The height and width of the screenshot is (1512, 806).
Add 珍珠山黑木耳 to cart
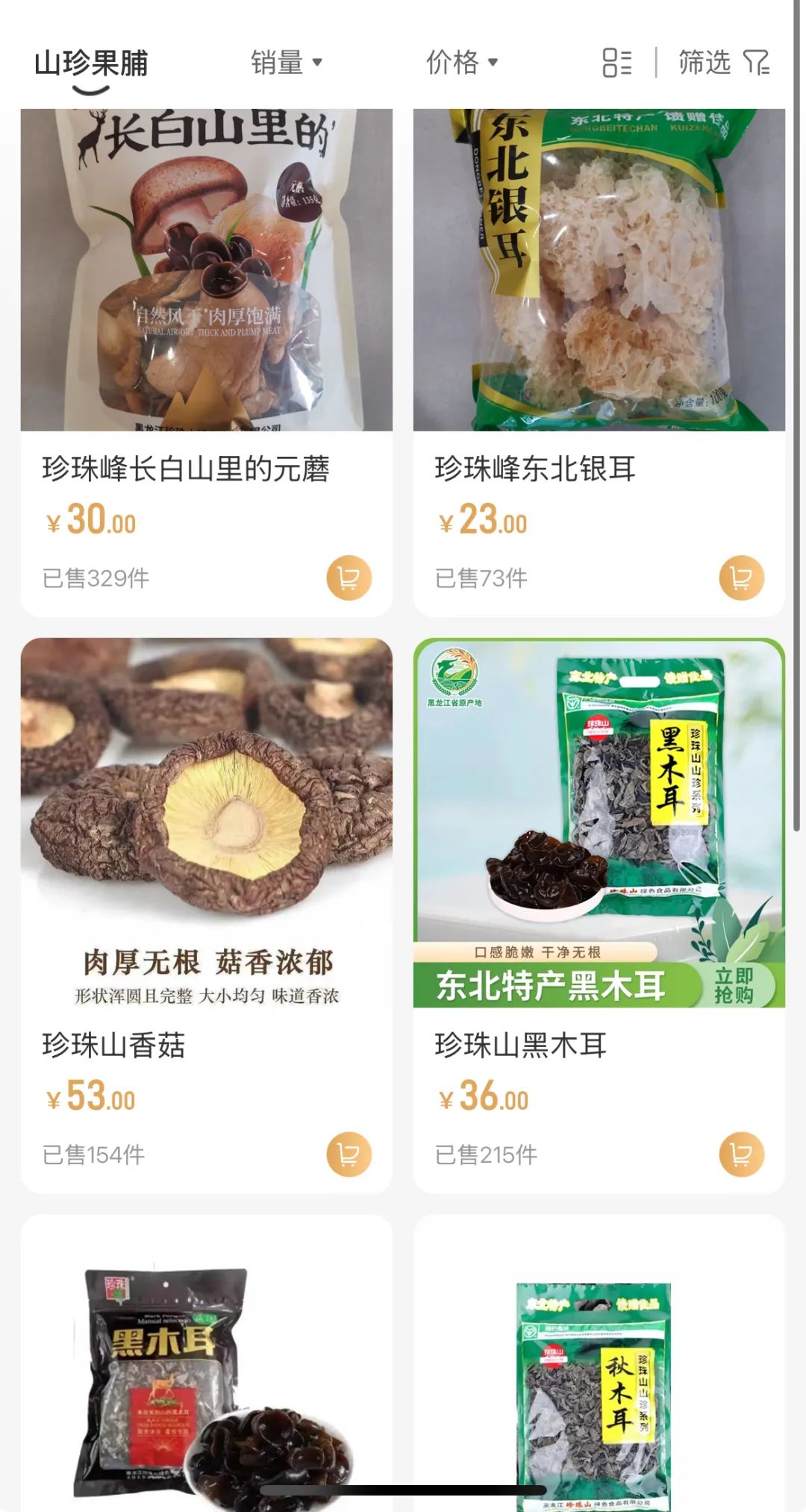(741, 1155)
